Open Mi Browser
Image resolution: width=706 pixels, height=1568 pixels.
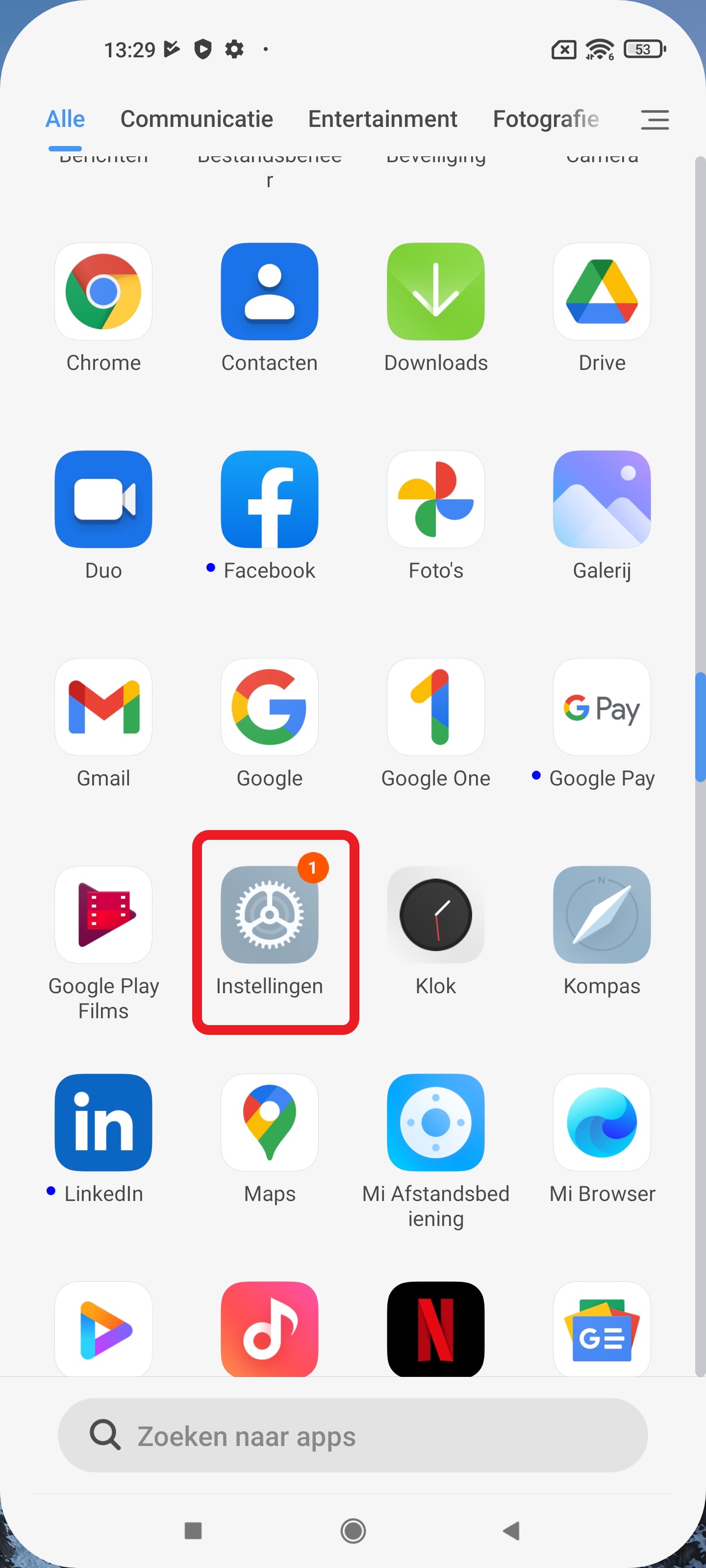(x=602, y=1123)
